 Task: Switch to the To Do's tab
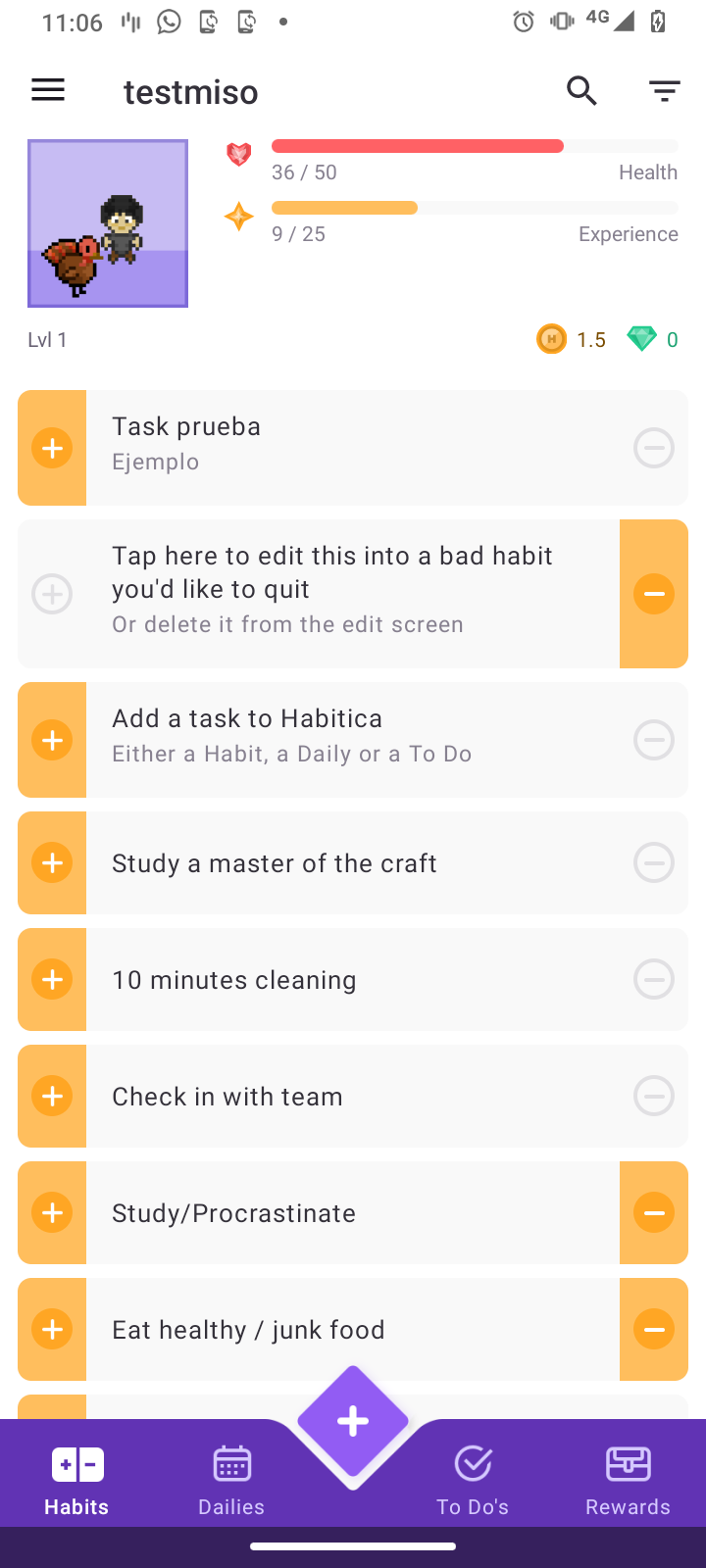click(x=473, y=1480)
